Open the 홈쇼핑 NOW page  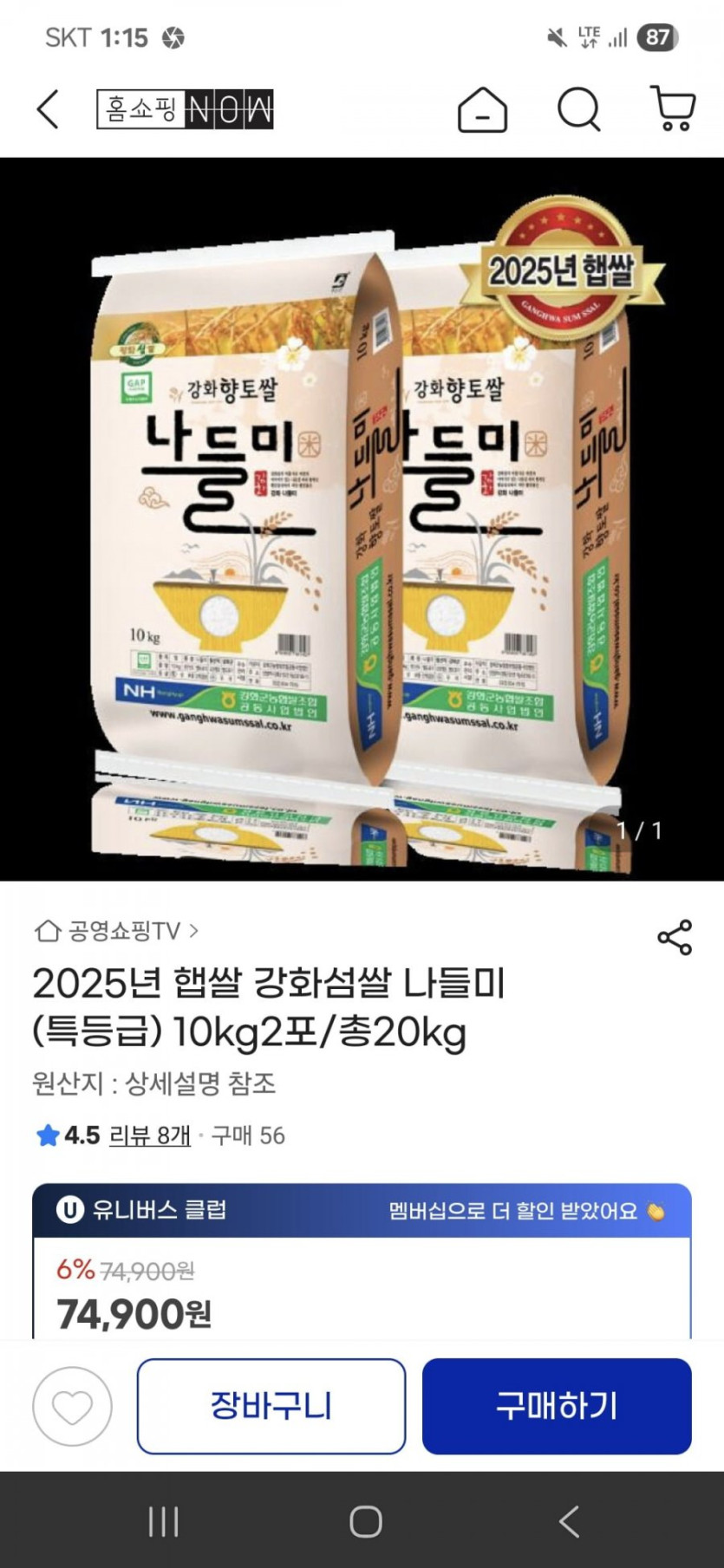point(185,109)
